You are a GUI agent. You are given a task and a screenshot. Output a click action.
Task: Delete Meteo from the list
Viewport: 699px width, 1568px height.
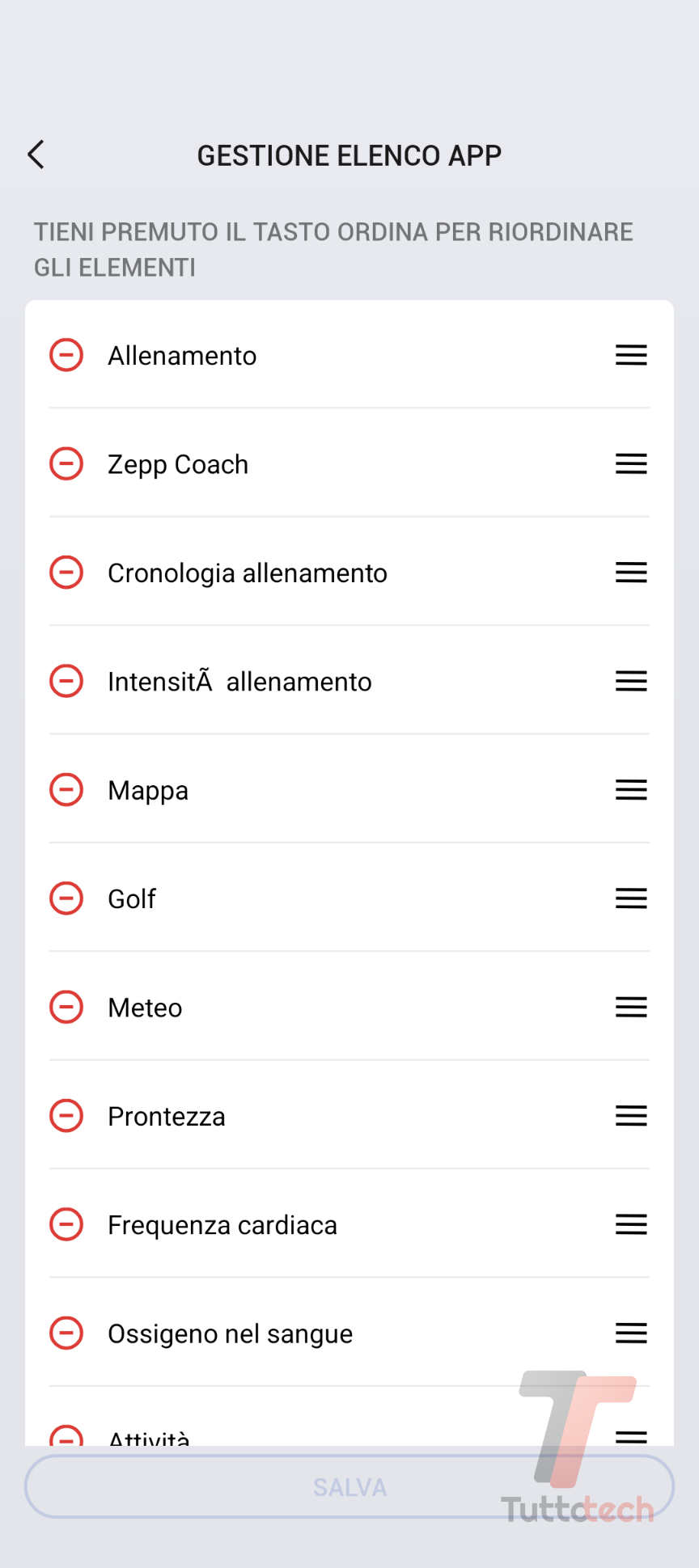pos(66,1008)
